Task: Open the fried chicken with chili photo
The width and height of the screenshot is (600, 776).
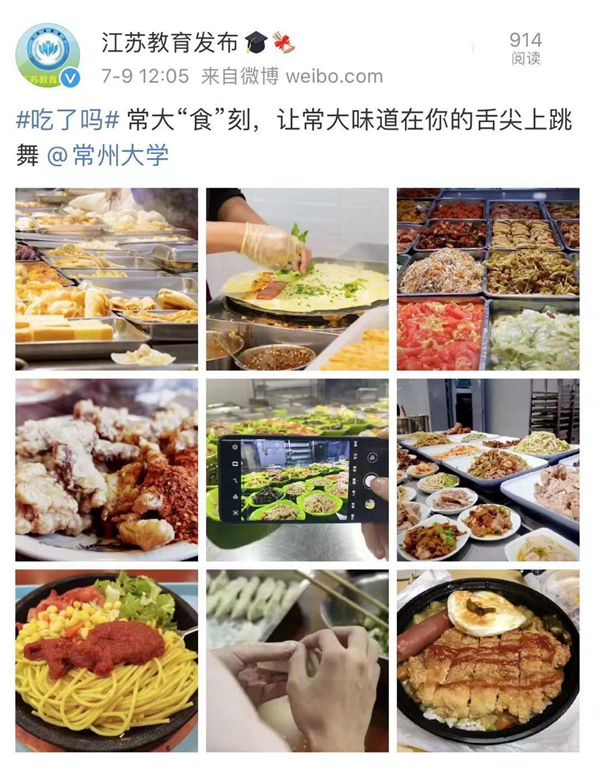Action: tap(107, 469)
